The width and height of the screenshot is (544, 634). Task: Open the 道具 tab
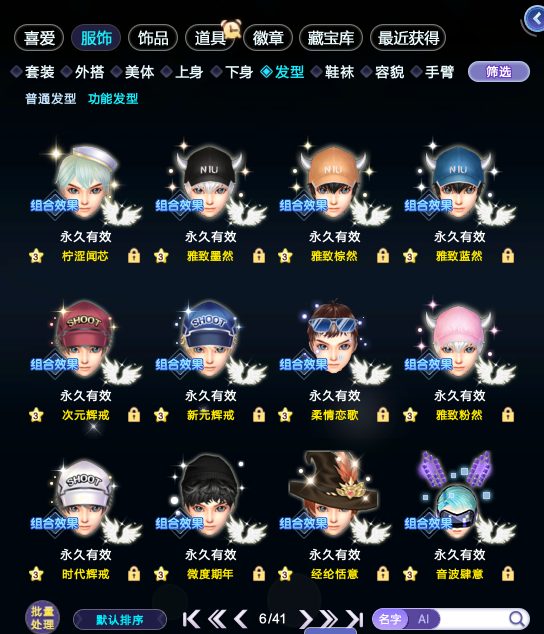210,38
